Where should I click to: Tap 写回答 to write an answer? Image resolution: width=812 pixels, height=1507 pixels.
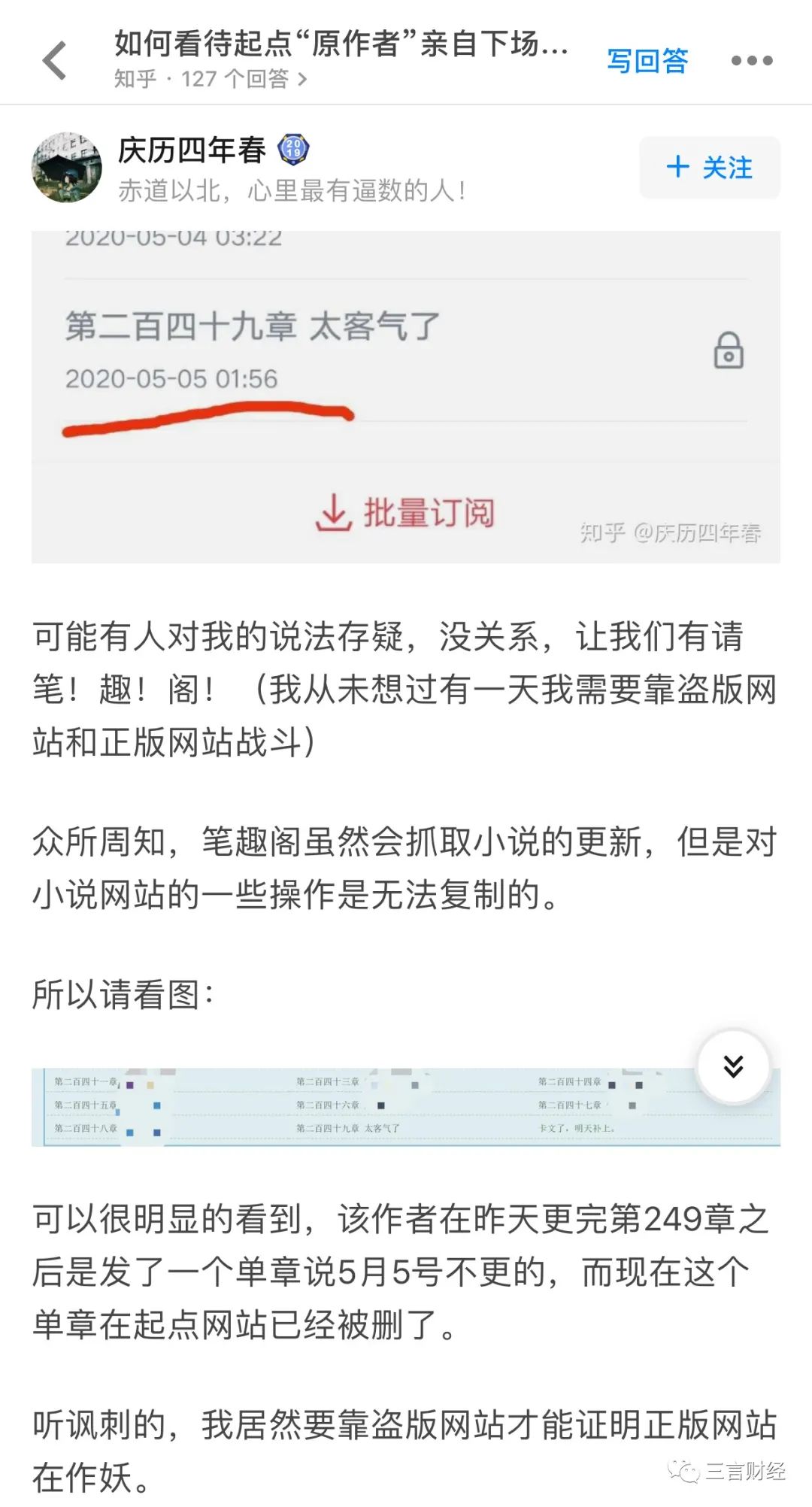pos(647,61)
